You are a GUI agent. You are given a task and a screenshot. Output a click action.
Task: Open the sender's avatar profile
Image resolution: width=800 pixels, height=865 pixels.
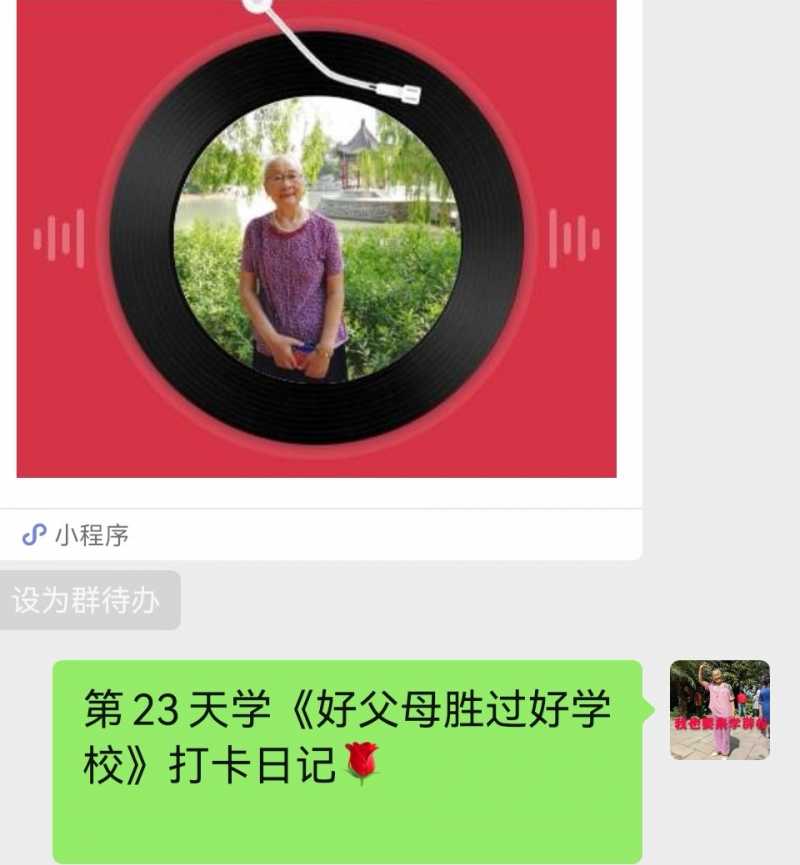coord(719,709)
